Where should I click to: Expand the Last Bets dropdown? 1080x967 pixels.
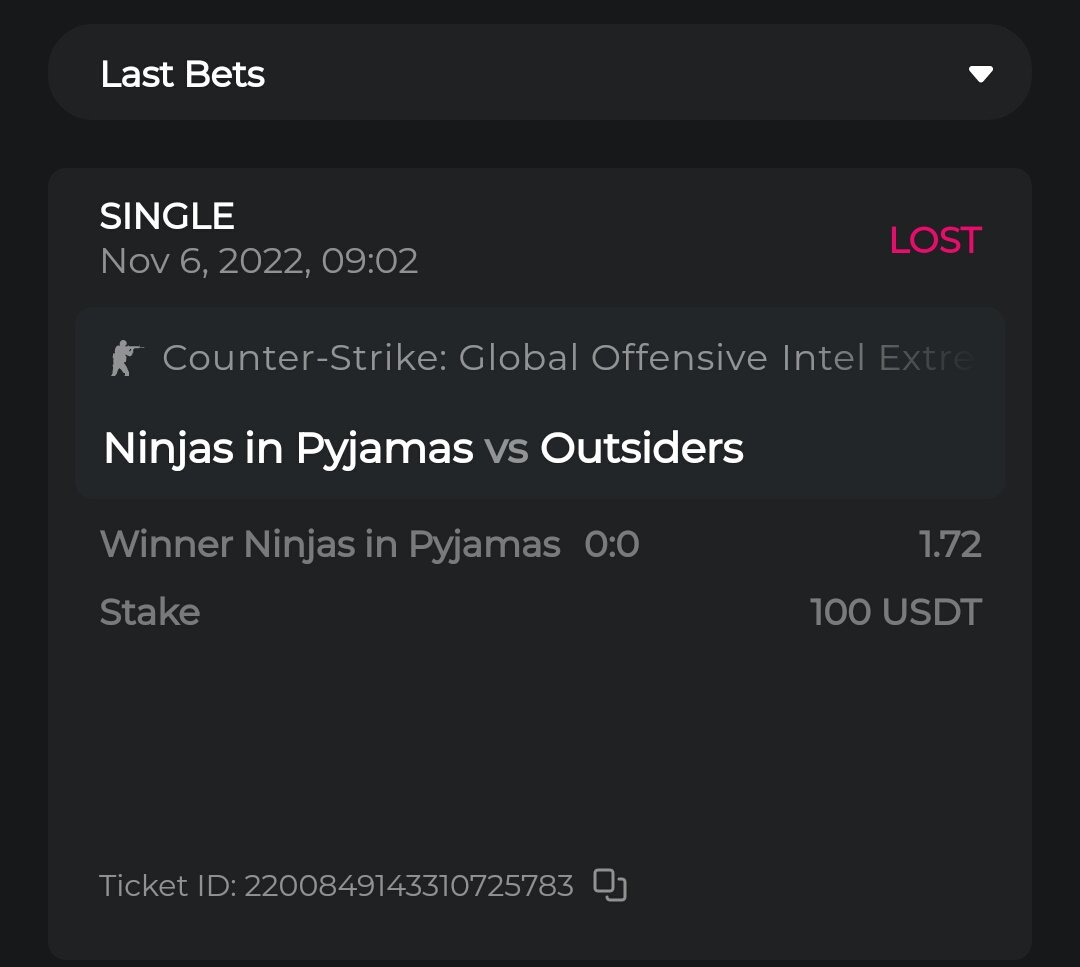(x=980, y=74)
